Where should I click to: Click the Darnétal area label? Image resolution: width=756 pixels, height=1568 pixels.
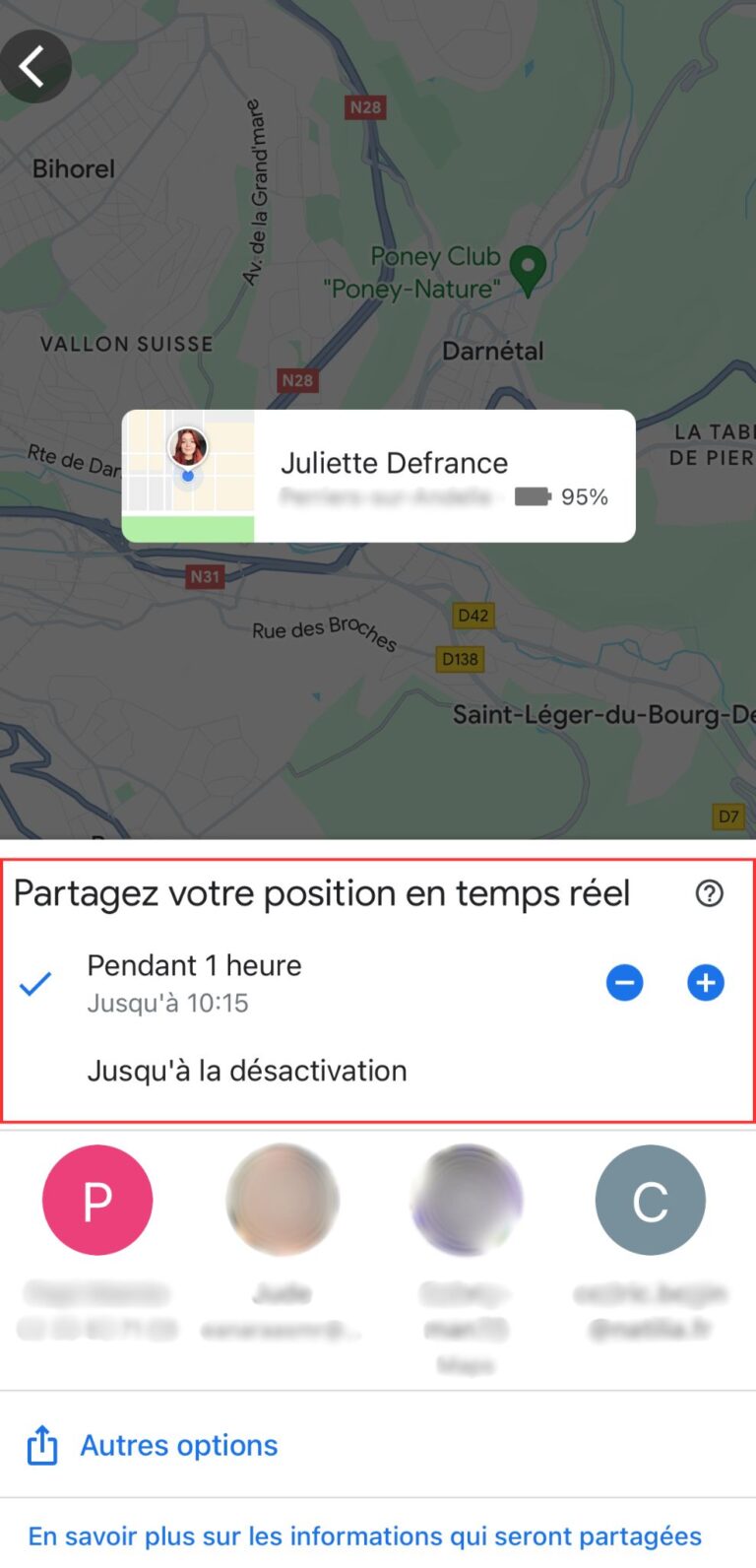(491, 351)
